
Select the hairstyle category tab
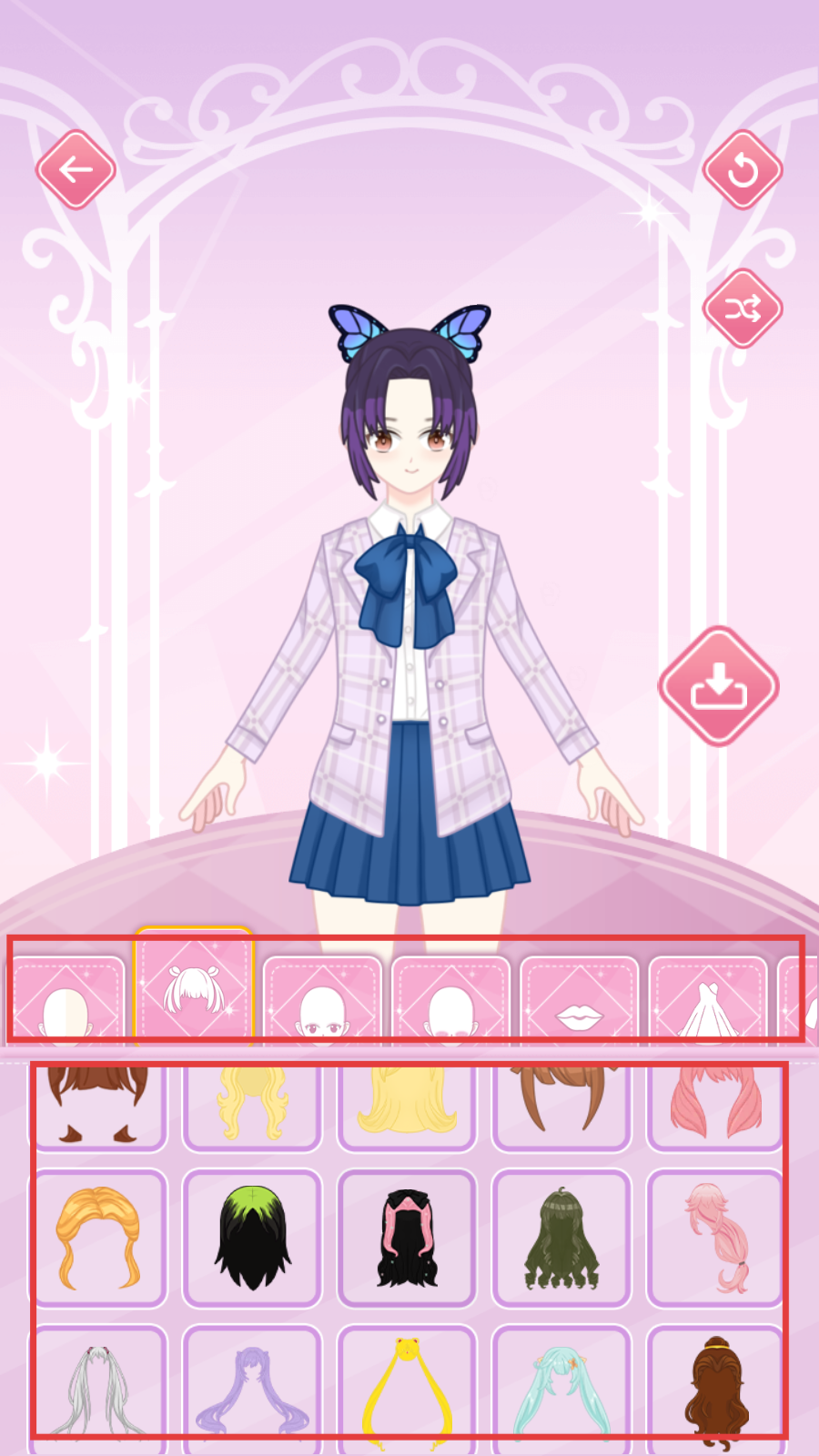194,992
